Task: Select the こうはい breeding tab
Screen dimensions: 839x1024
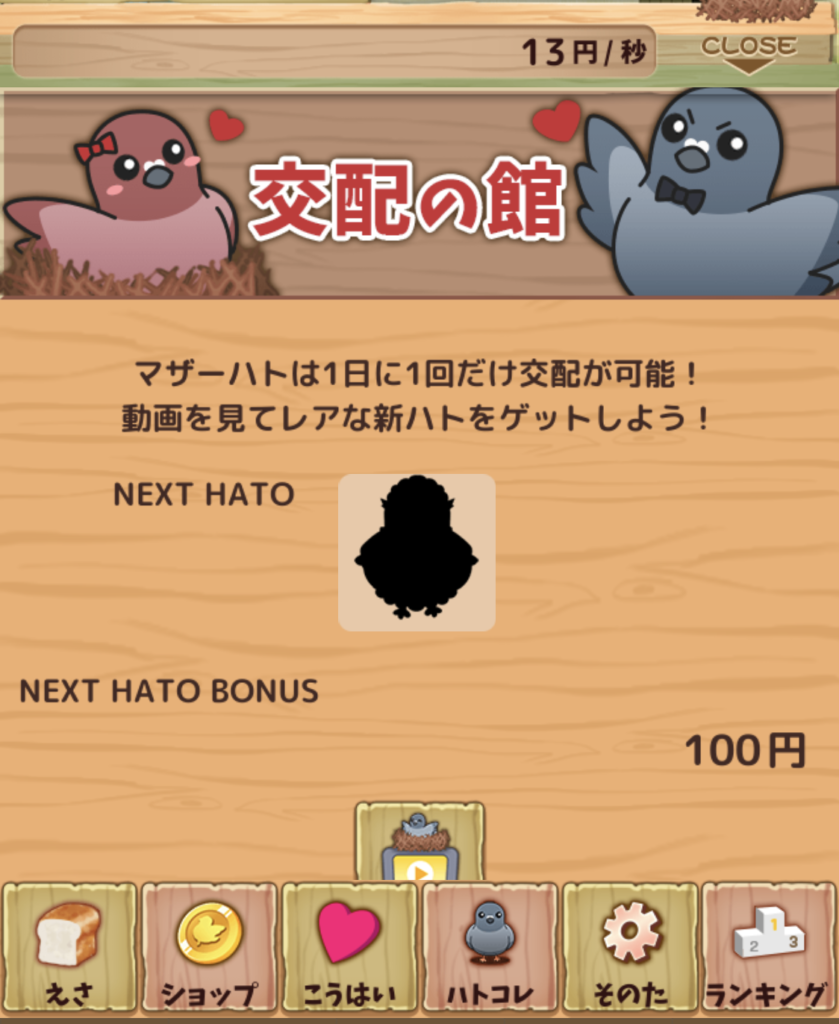Action: tap(349, 947)
